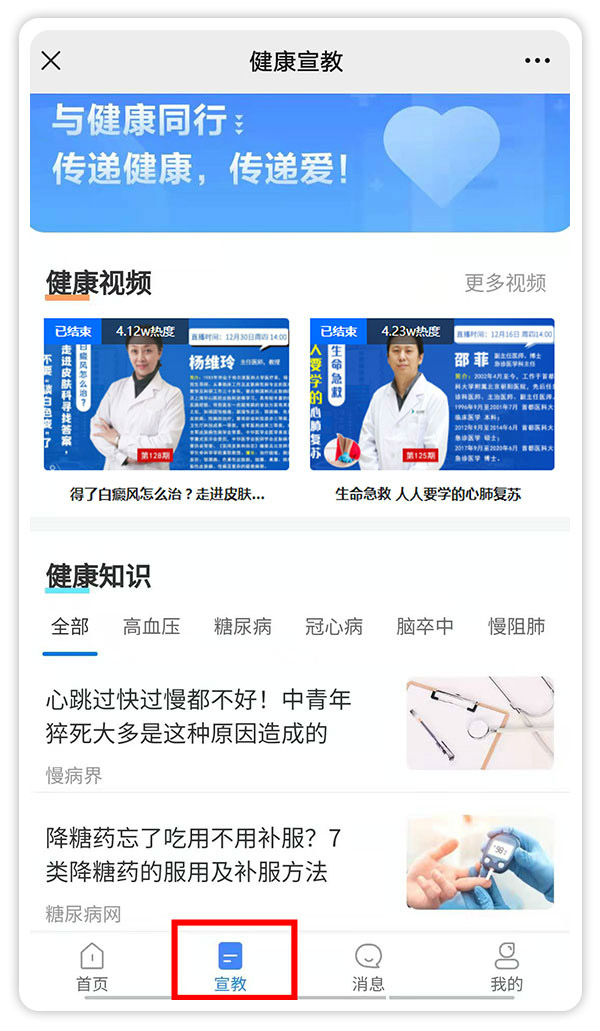Switch to the 慢阻肺 tab
This screenshot has width=600, height=1031.
click(516, 627)
